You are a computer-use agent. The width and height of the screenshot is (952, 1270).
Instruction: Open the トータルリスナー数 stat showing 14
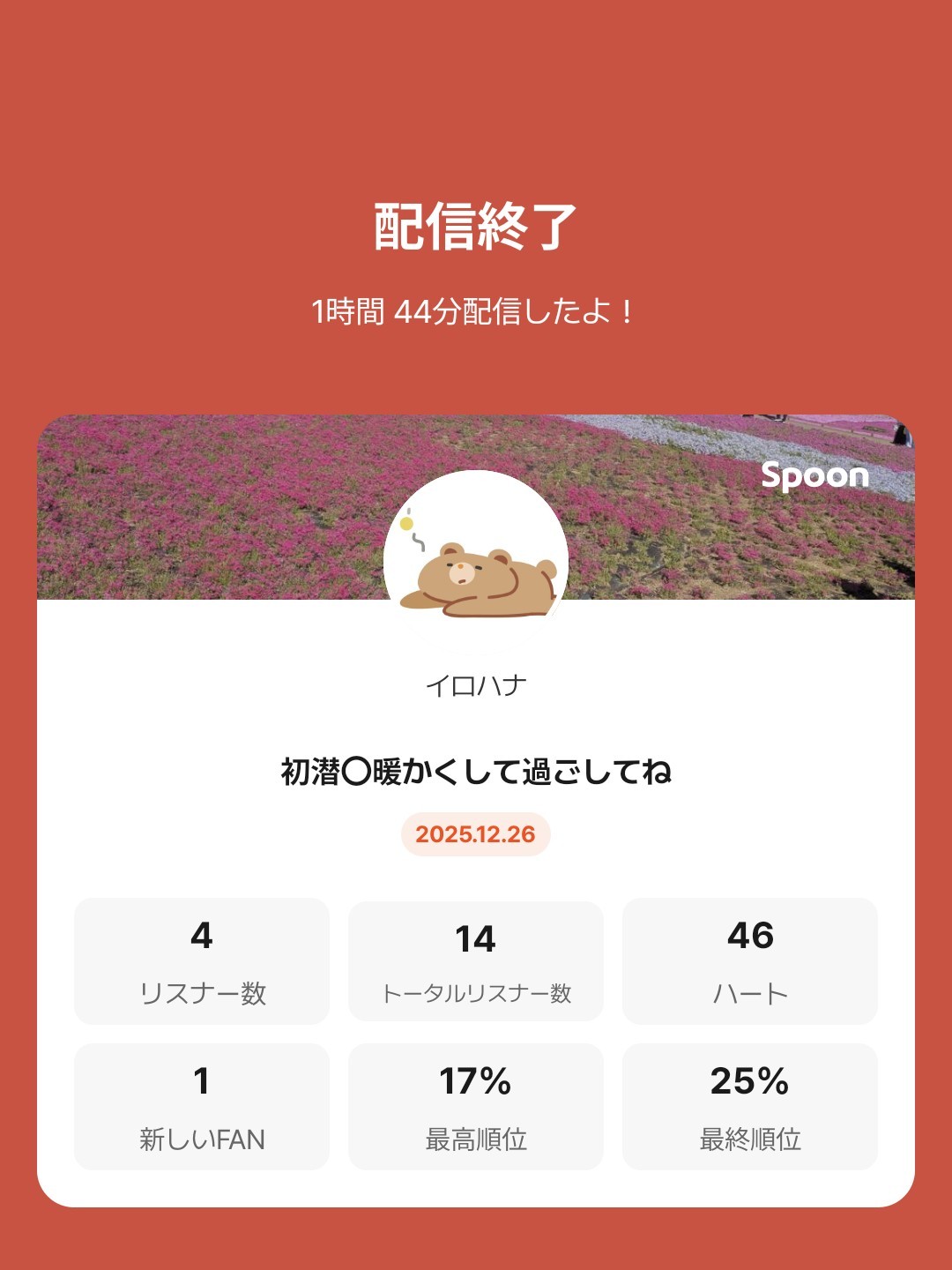coord(476,960)
